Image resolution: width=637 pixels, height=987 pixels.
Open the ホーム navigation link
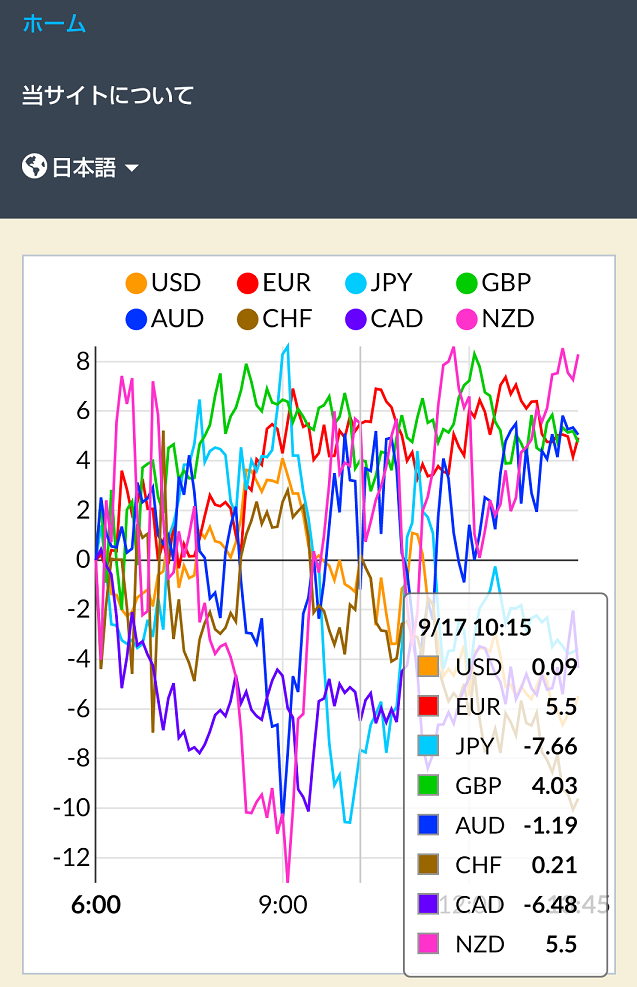[x=54, y=23]
